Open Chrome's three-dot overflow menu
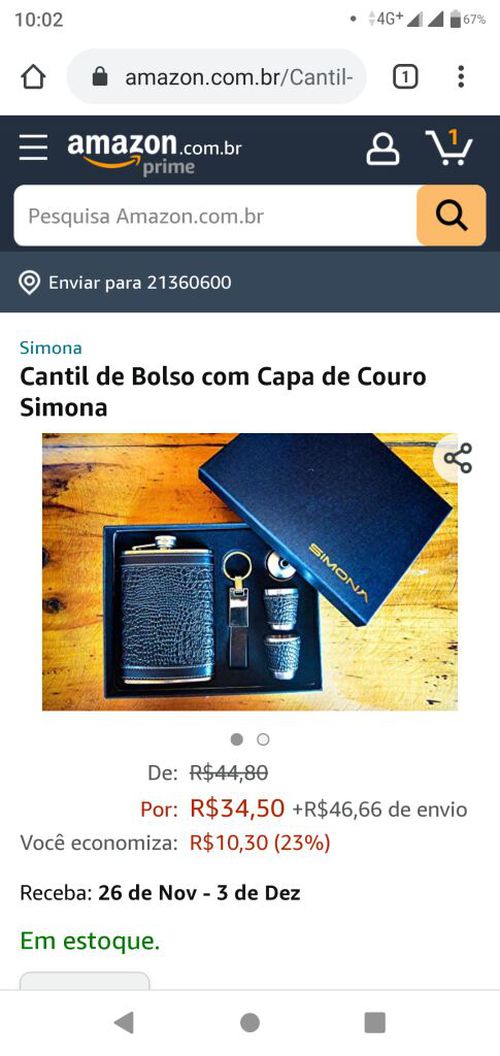The width and height of the screenshot is (500, 1056). click(x=461, y=77)
